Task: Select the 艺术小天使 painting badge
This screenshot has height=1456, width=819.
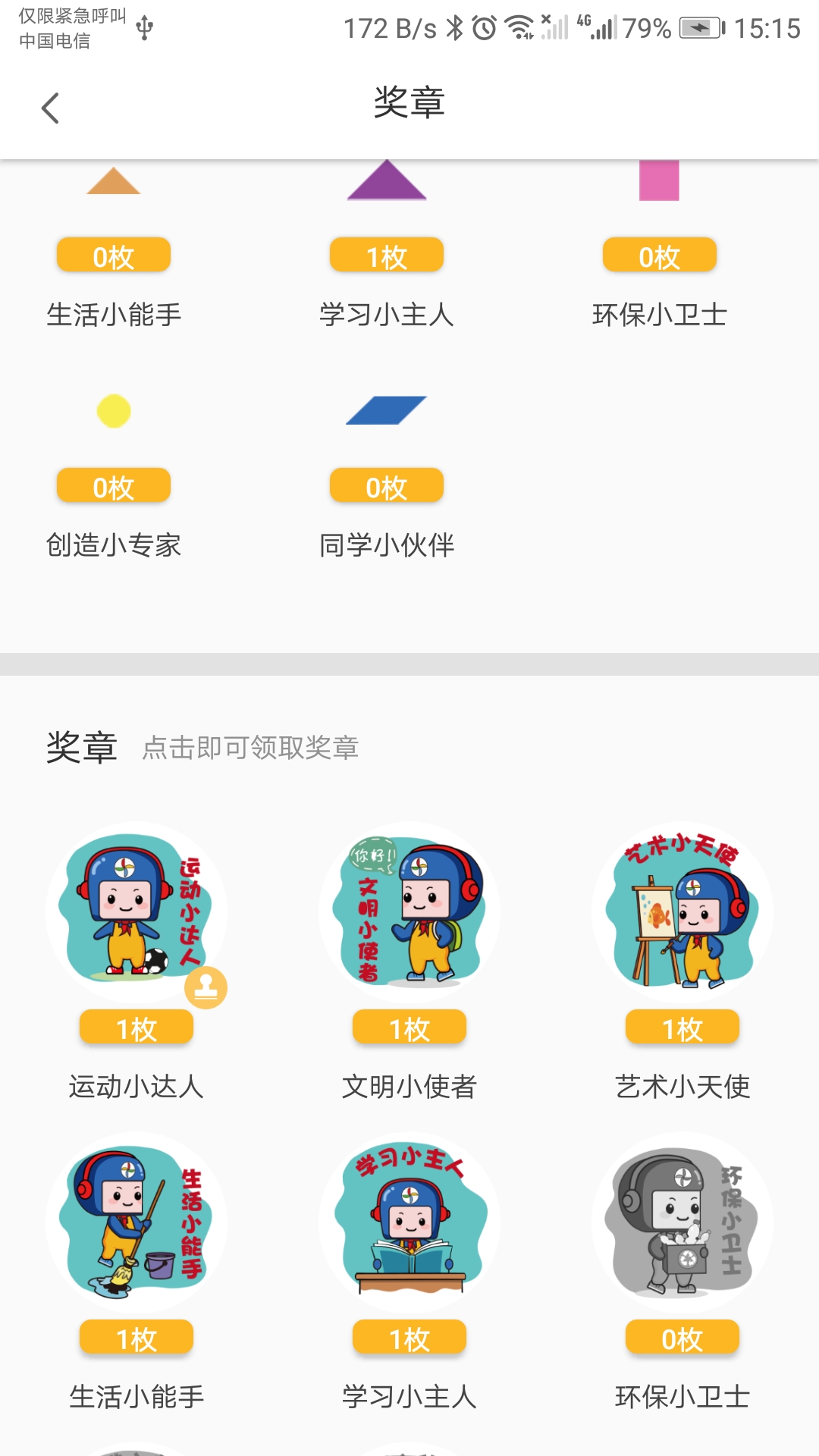Action: point(682,910)
